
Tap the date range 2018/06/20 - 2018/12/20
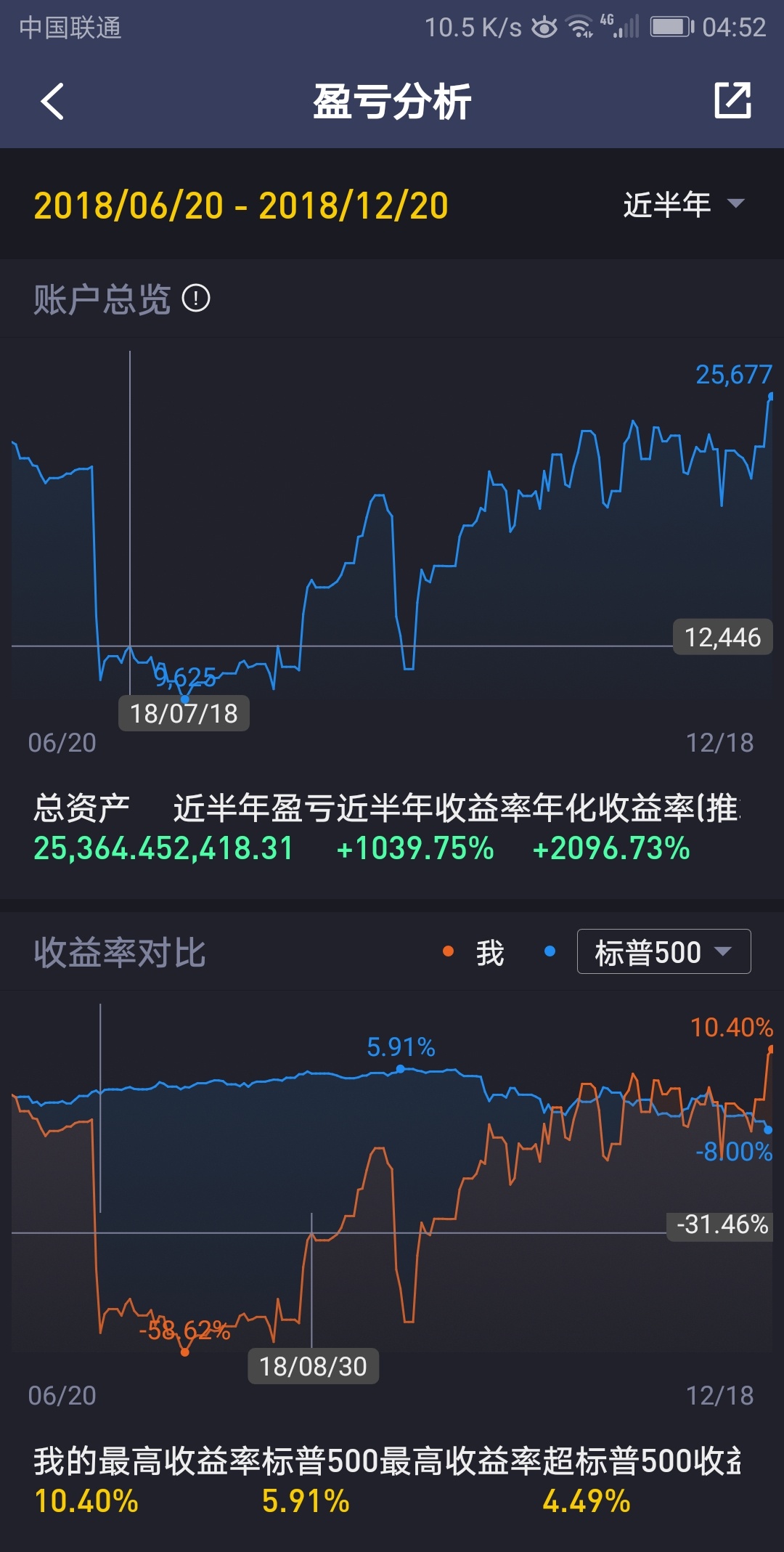(x=241, y=206)
